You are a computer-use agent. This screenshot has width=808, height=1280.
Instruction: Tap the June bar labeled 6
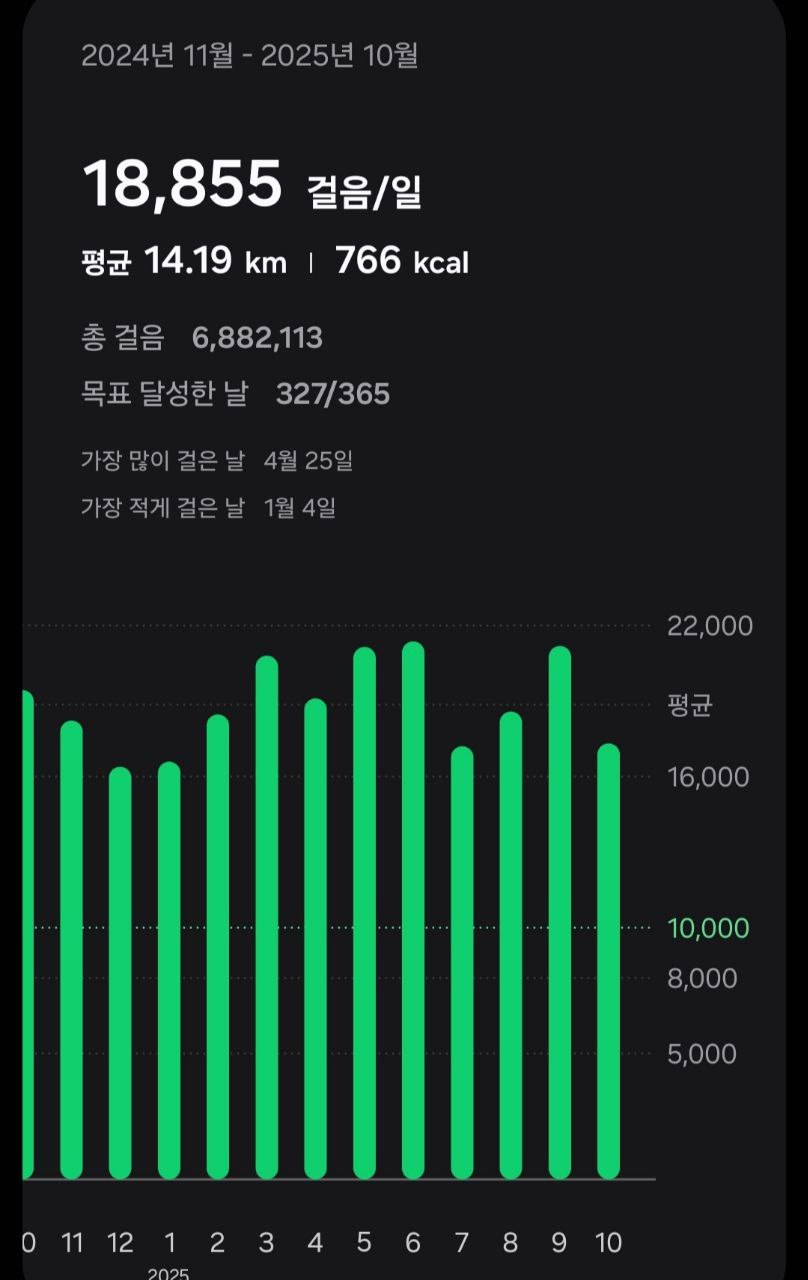413,910
